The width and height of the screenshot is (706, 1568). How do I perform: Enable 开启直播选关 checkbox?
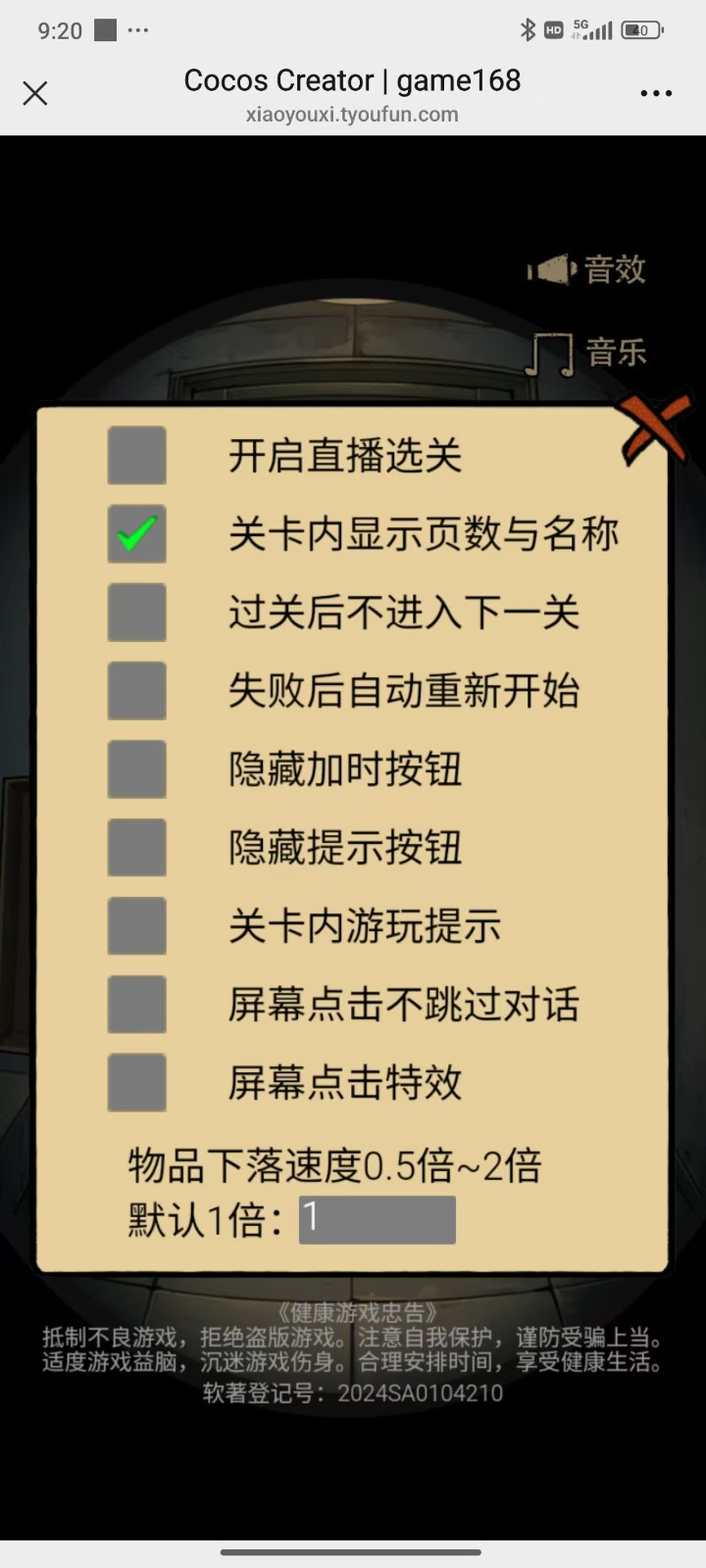(137, 456)
